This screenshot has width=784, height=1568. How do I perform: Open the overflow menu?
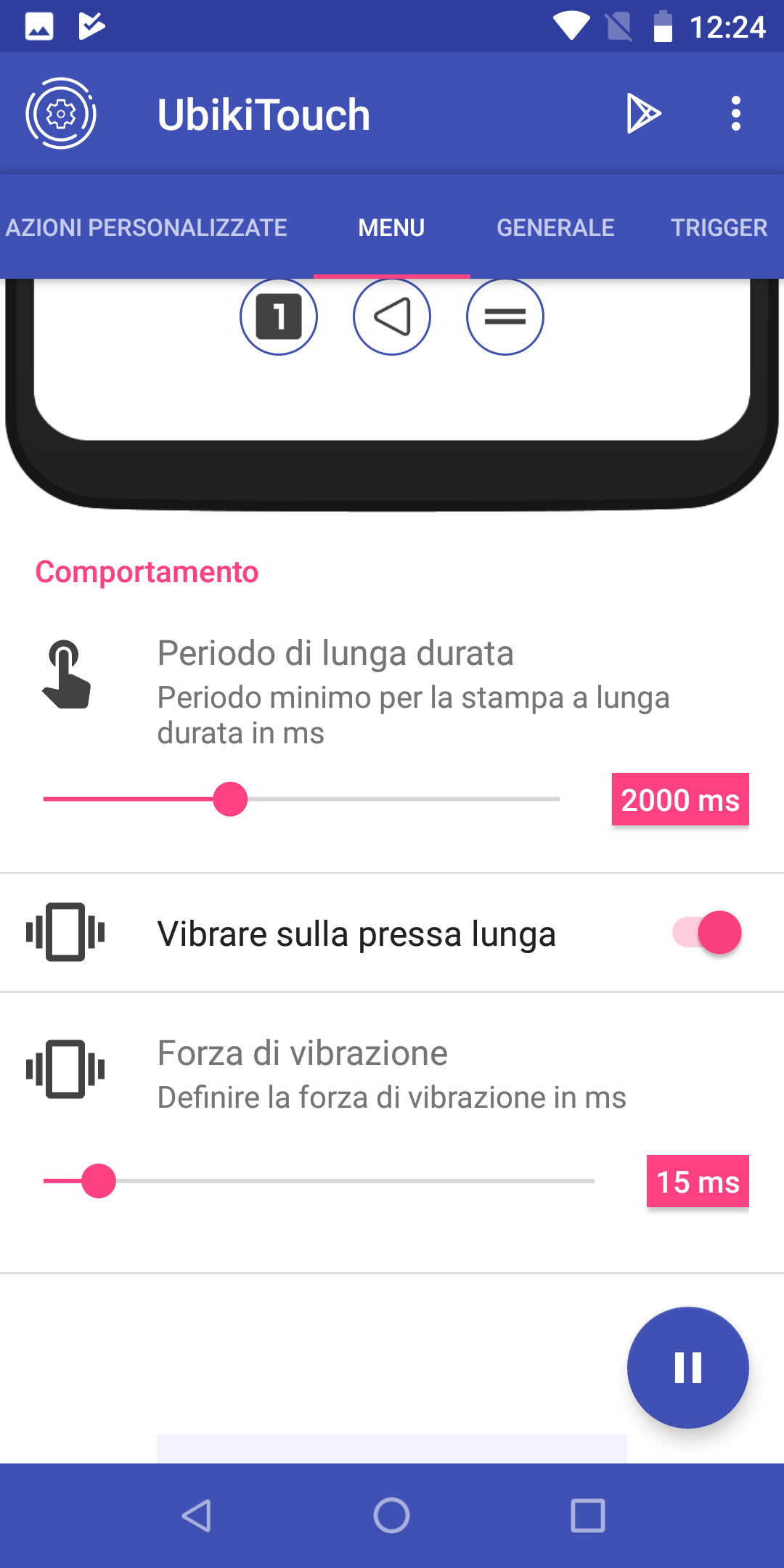(735, 114)
